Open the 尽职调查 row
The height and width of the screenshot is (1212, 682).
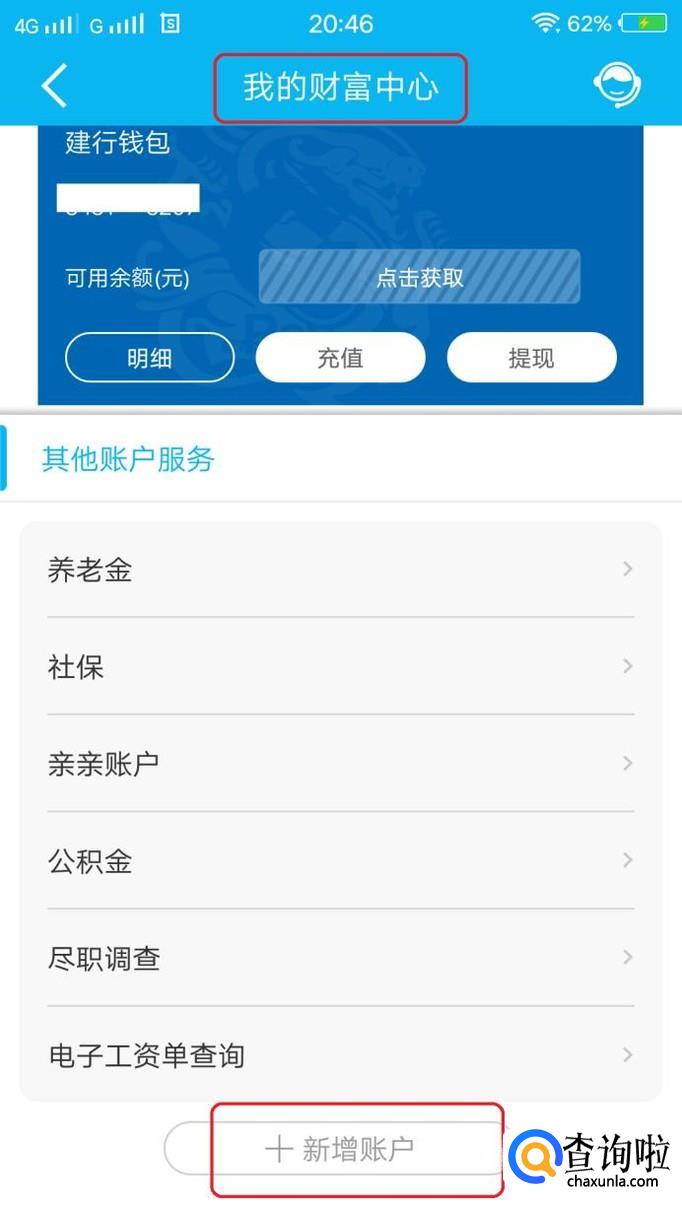(x=340, y=958)
